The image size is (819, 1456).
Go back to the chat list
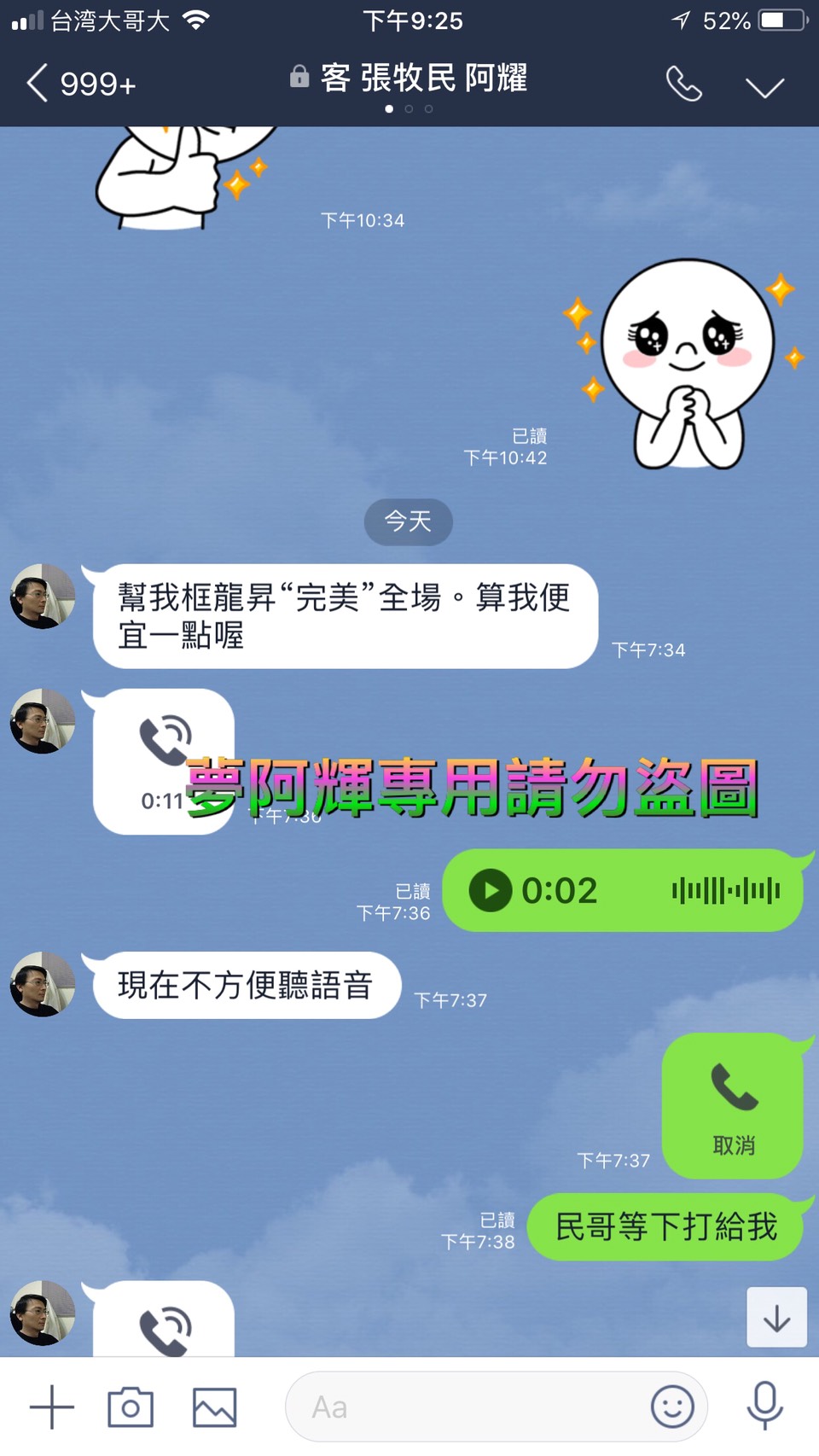click(x=38, y=84)
